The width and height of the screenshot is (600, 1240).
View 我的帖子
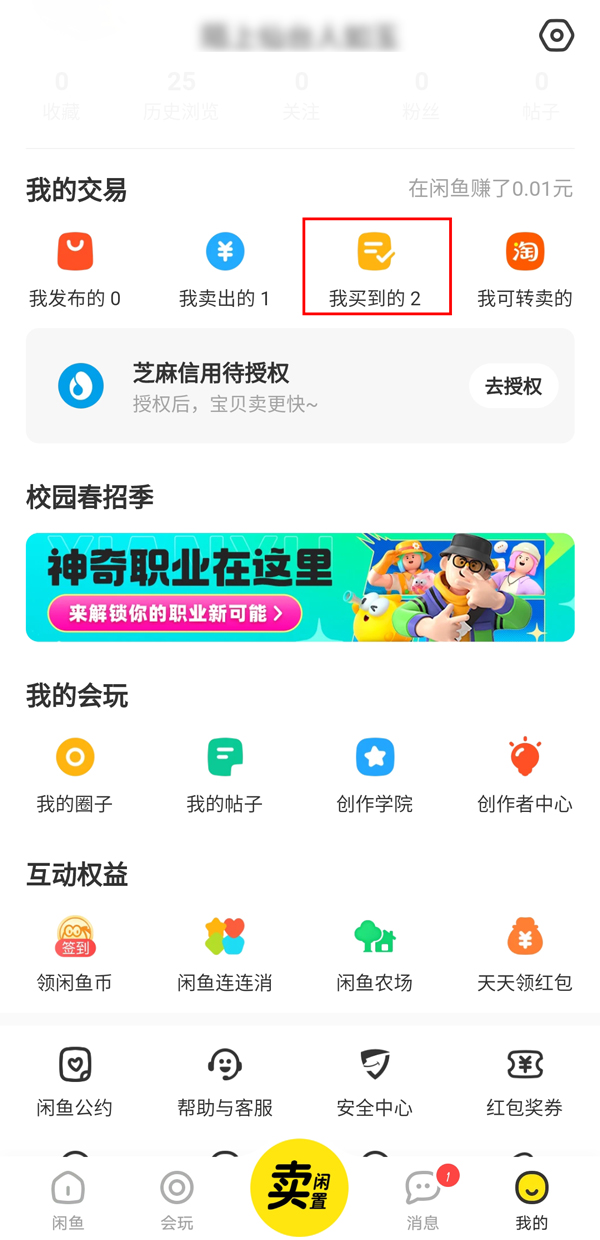(x=225, y=775)
